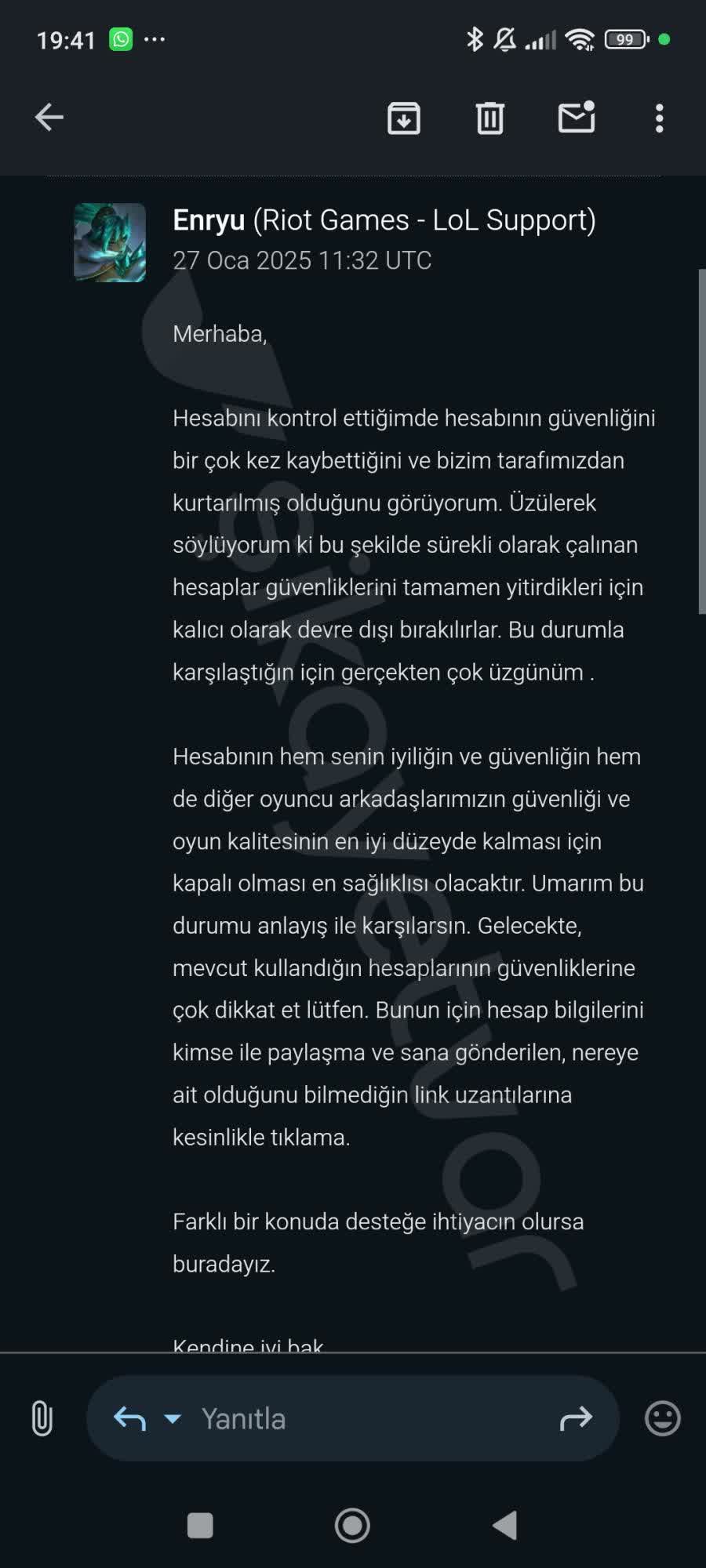Screen dimensions: 706x1568
Task: Mark the email as unread
Action: pyautogui.click(x=577, y=118)
